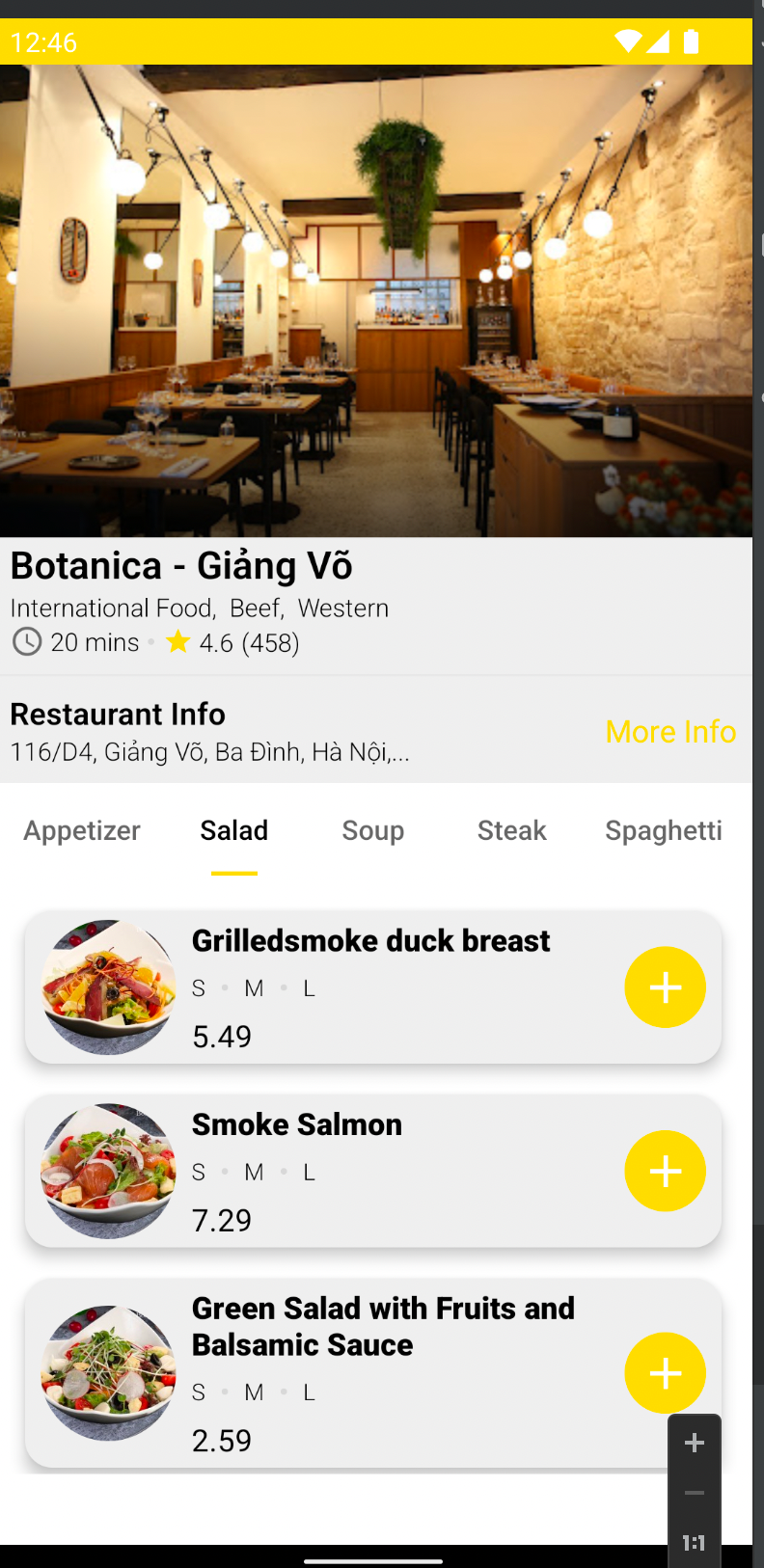Image resolution: width=764 pixels, height=1568 pixels.
Task: Switch to the Soup tab
Action: click(x=373, y=830)
